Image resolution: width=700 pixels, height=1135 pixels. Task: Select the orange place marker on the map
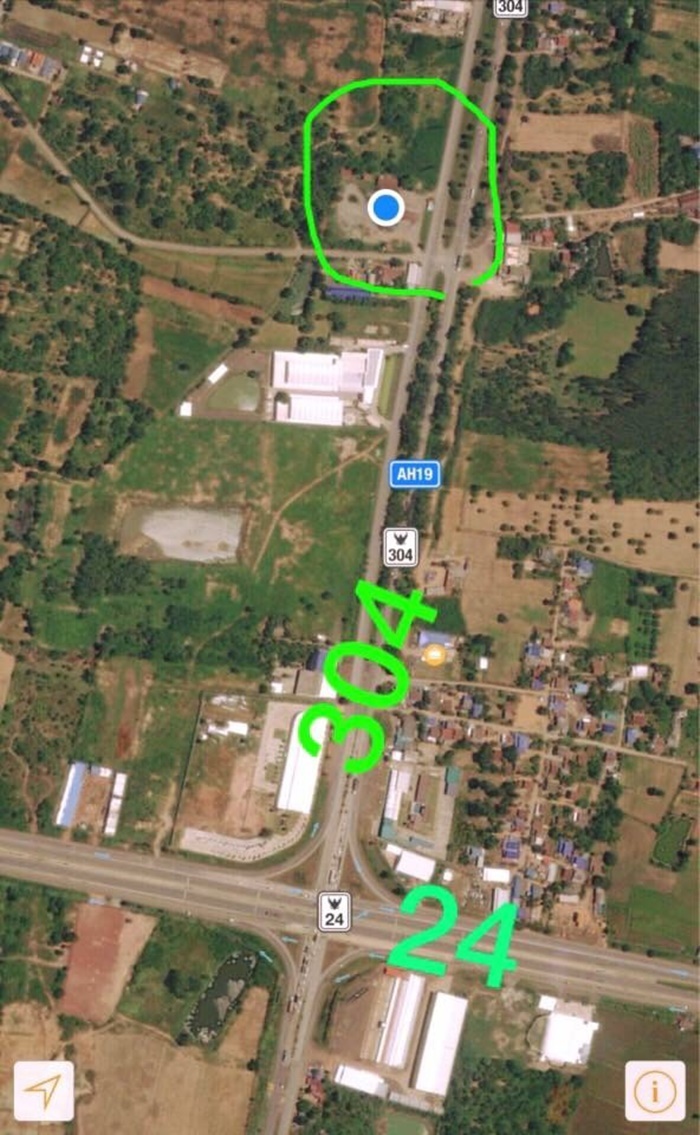pos(434,655)
